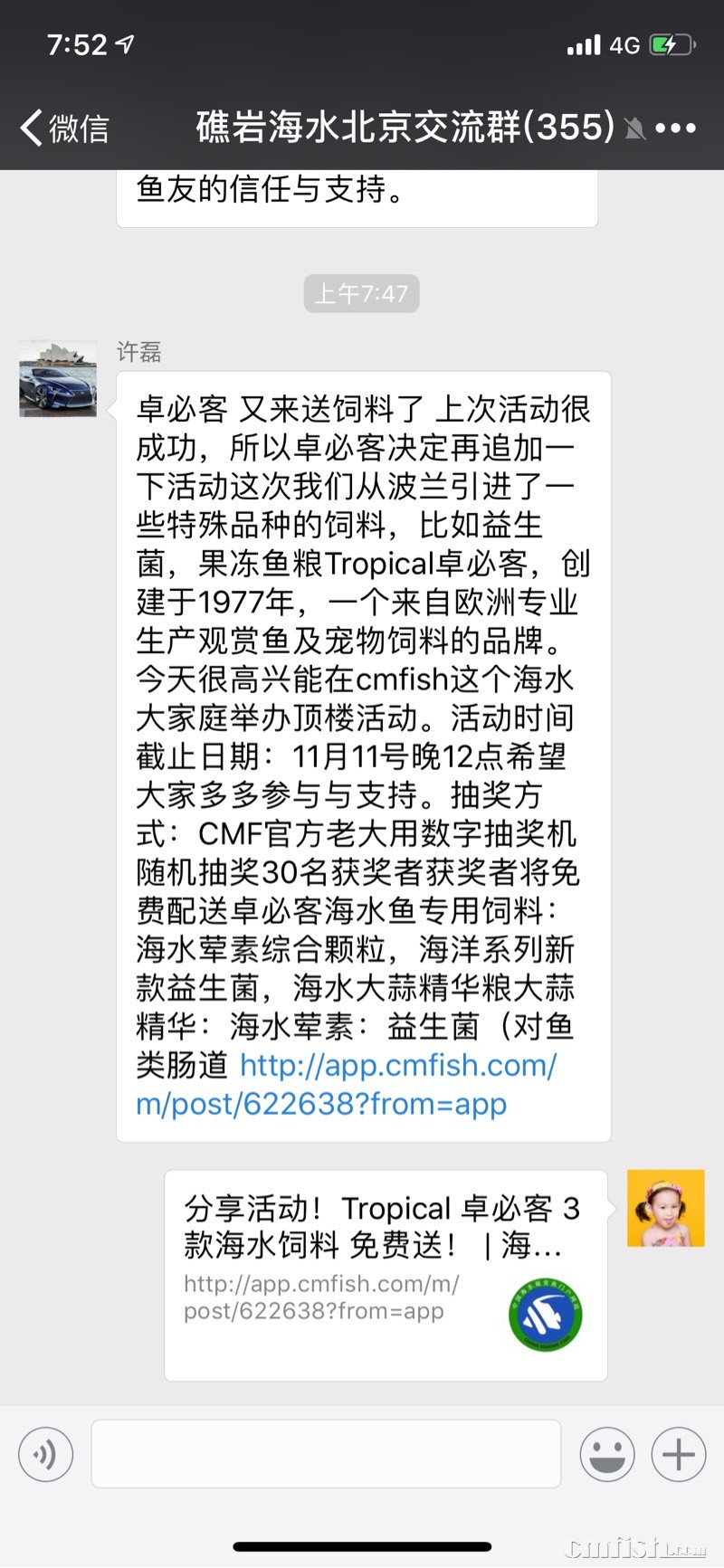Focus the message text field
Image resolution: width=724 pixels, height=1568 pixels.
pos(326,1454)
